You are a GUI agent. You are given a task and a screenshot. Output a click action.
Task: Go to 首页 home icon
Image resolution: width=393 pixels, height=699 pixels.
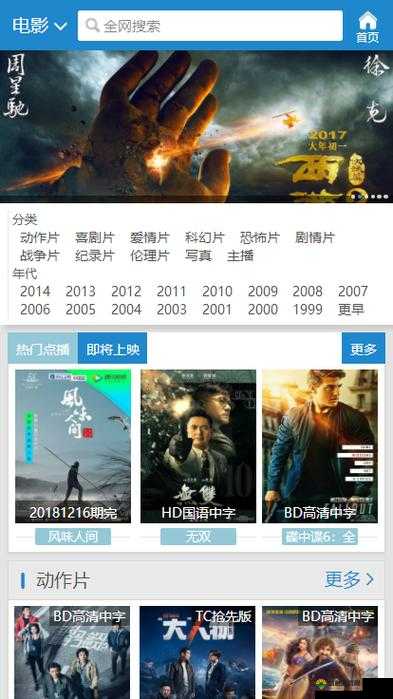point(368,27)
